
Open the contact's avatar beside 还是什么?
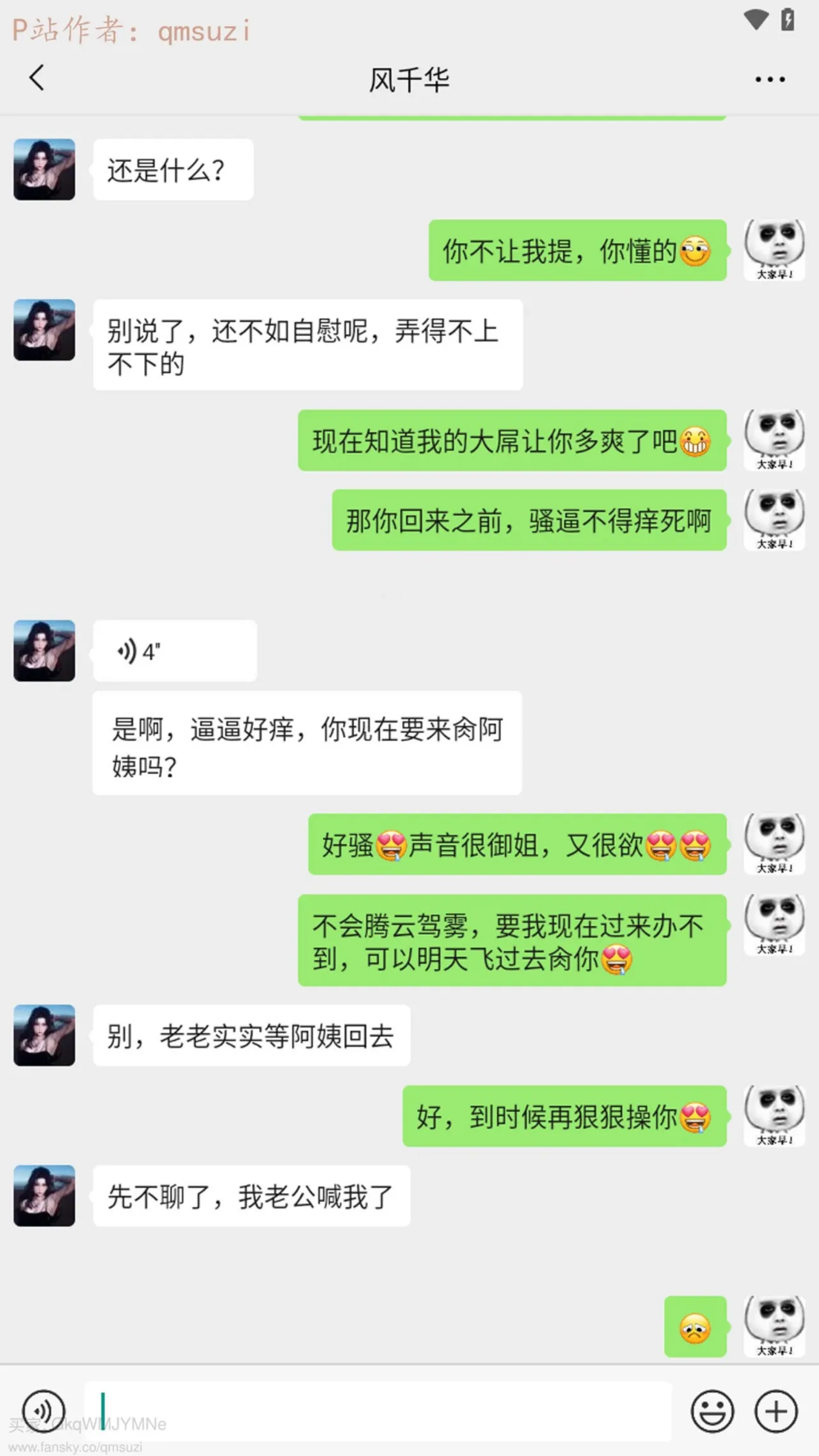(44, 170)
